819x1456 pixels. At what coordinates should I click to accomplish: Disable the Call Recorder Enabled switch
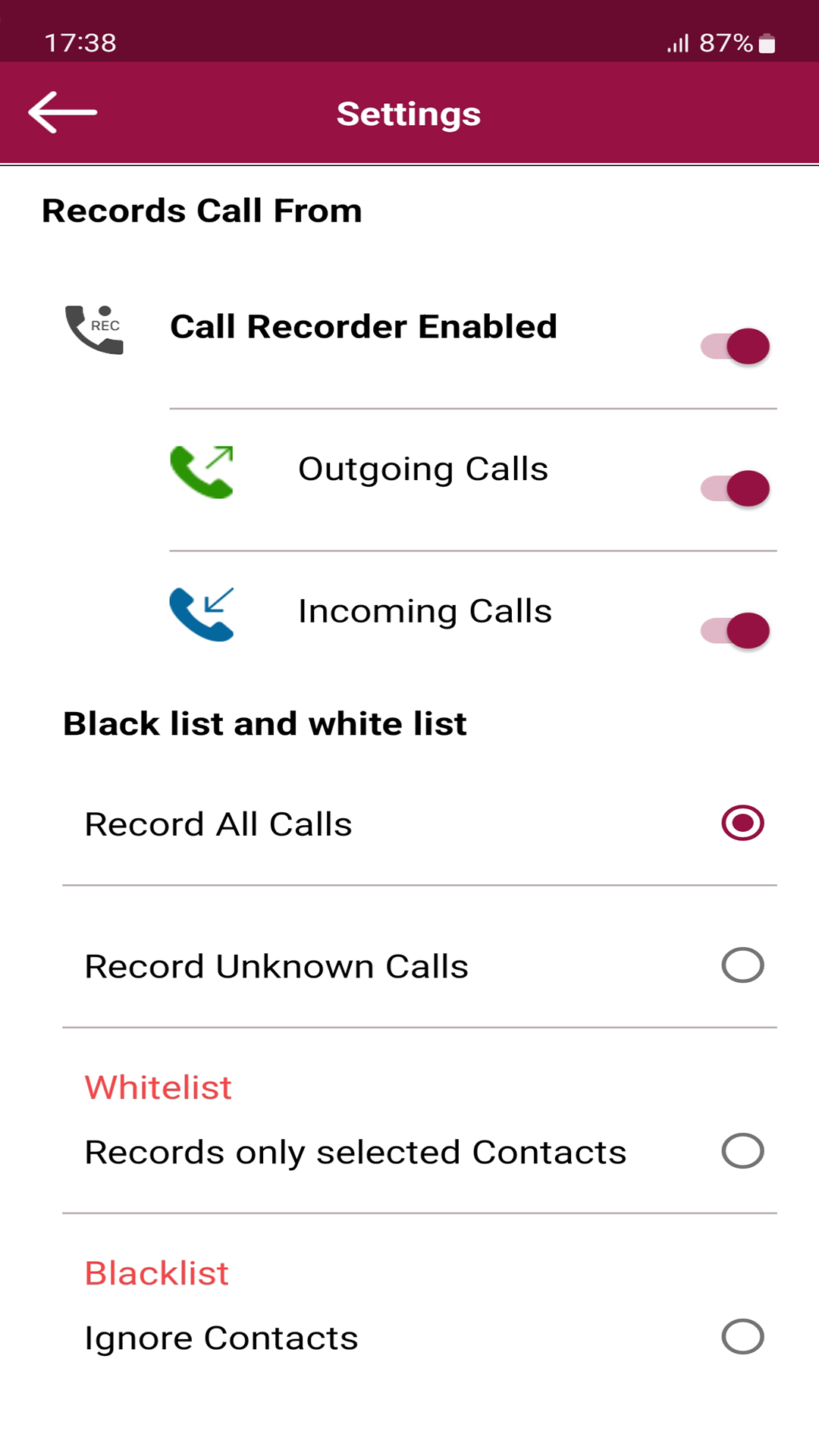tap(735, 347)
